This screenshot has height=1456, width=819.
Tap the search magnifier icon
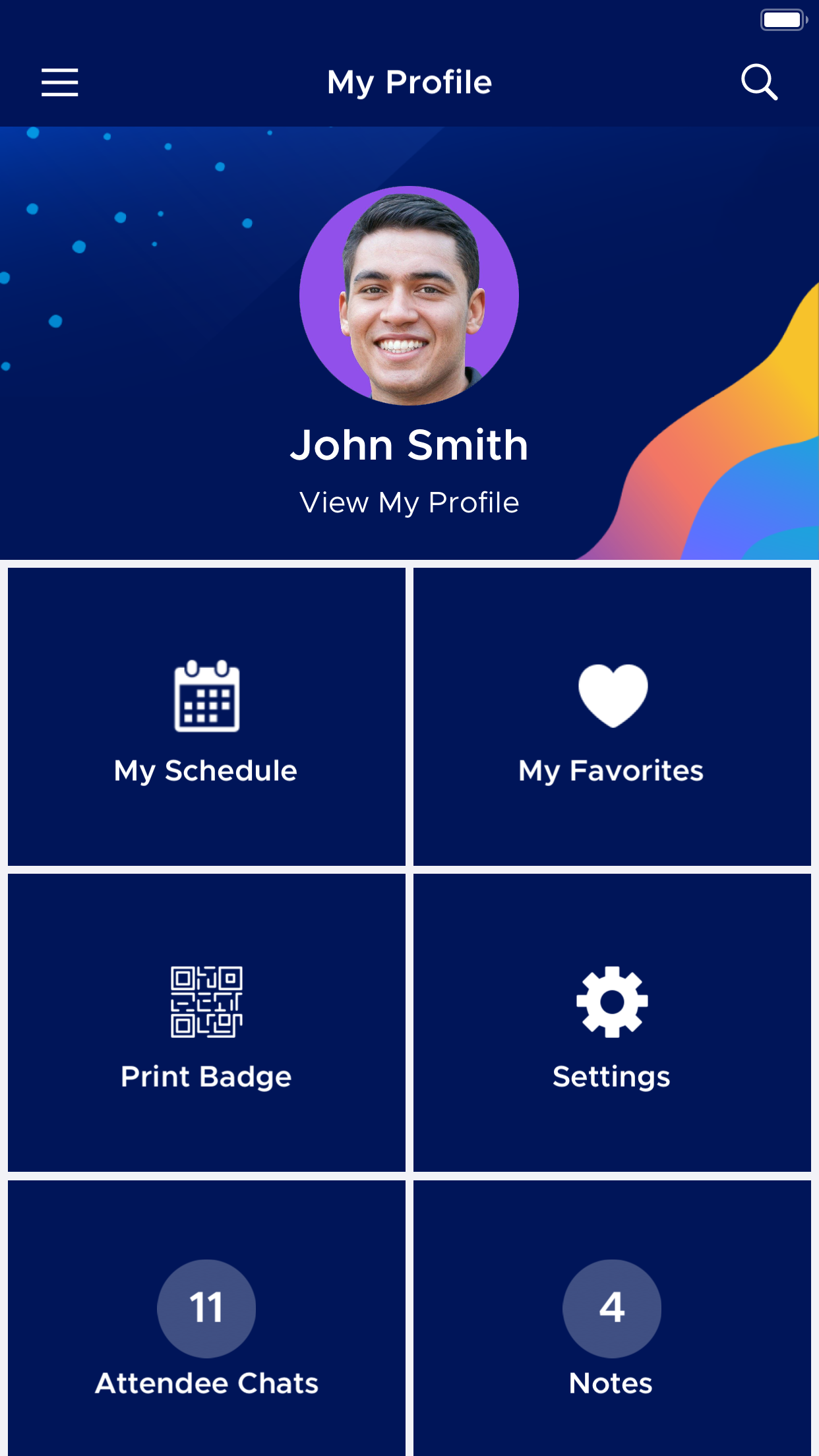759,82
